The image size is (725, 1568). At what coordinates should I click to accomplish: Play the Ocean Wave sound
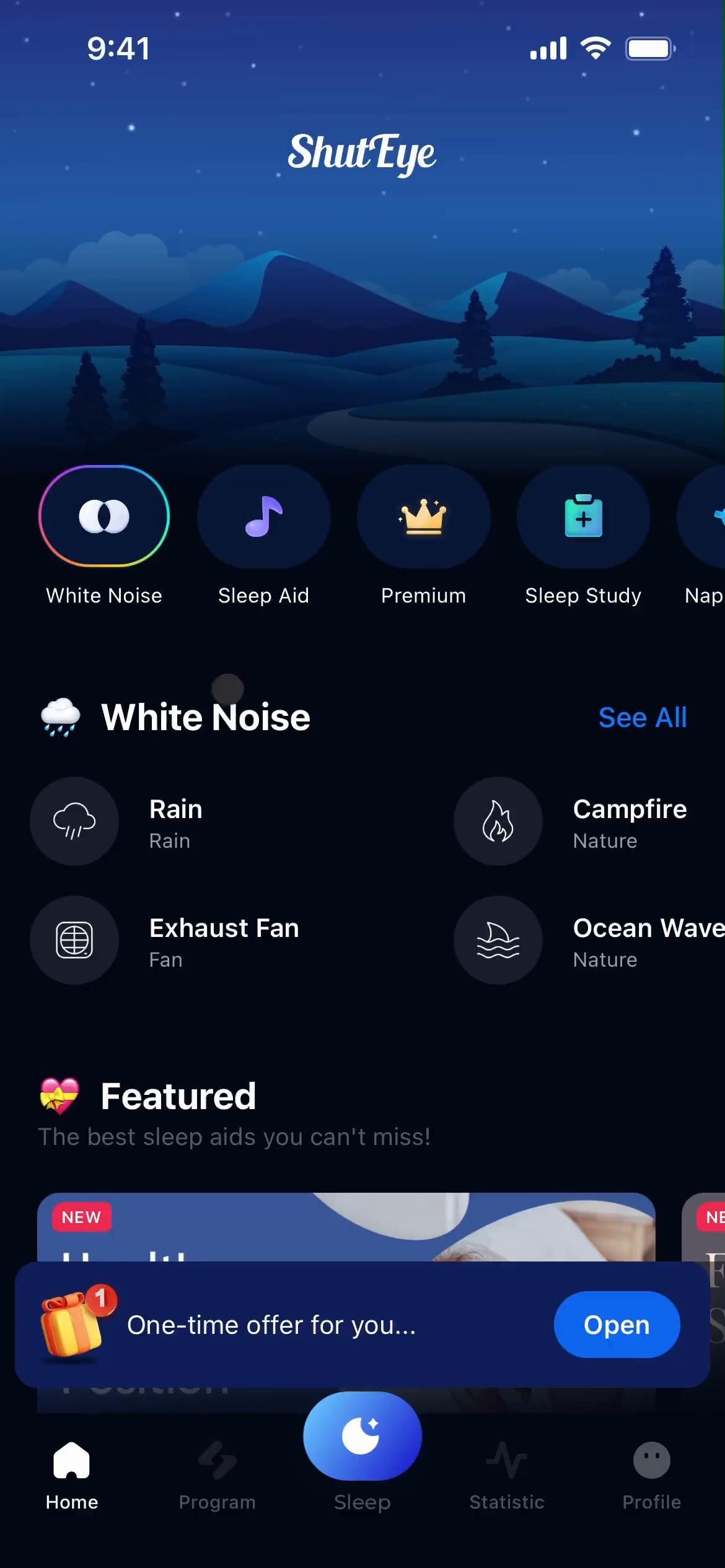498,940
